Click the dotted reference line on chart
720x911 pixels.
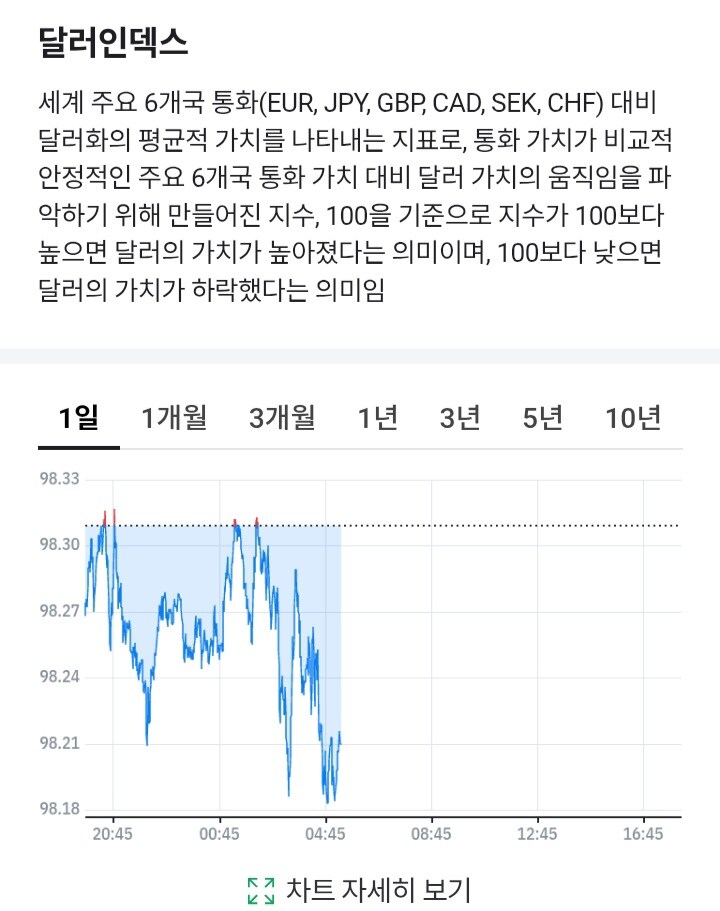[x=500, y=524]
